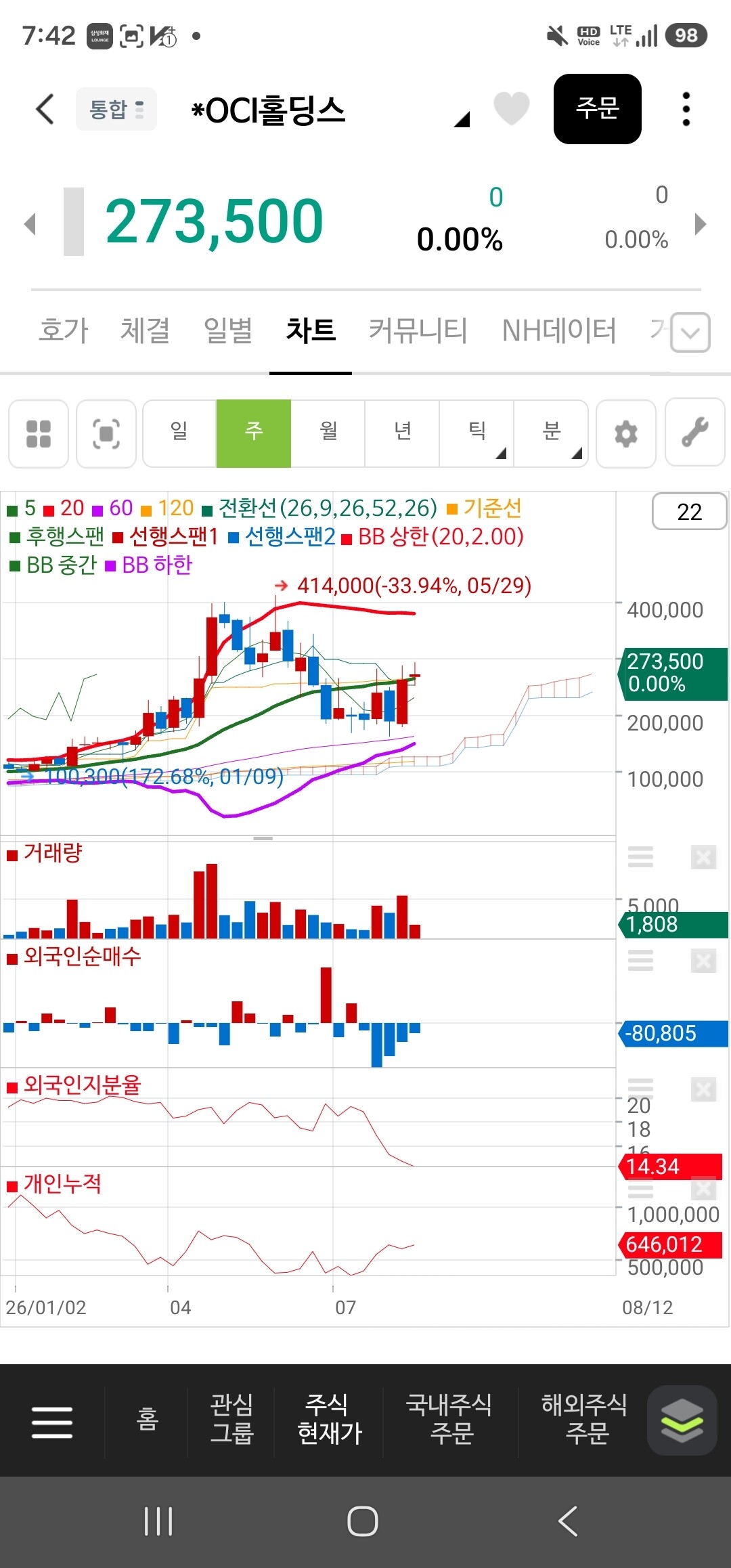This screenshot has height=1568, width=731.
Task: Switch to the 호가 tab
Action: point(64,330)
